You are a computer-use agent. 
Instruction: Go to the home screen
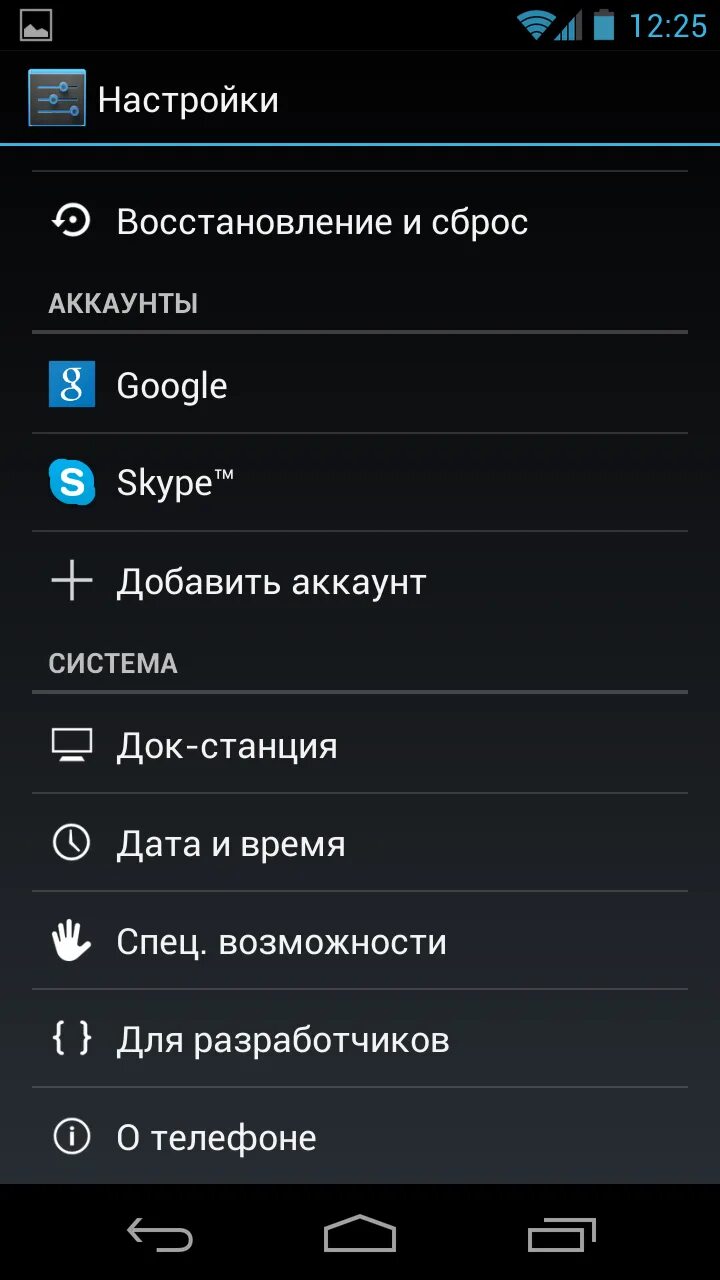point(360,1233)
